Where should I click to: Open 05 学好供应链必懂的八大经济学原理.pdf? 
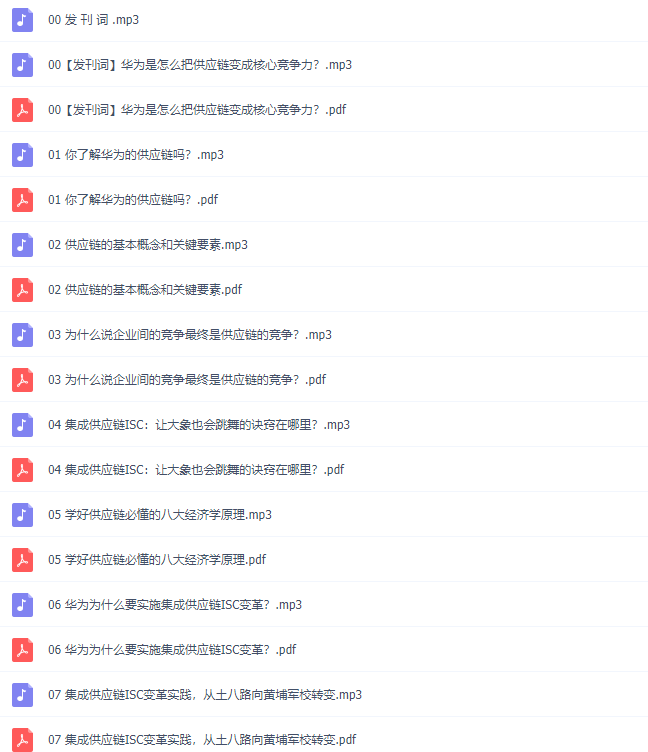156,560
